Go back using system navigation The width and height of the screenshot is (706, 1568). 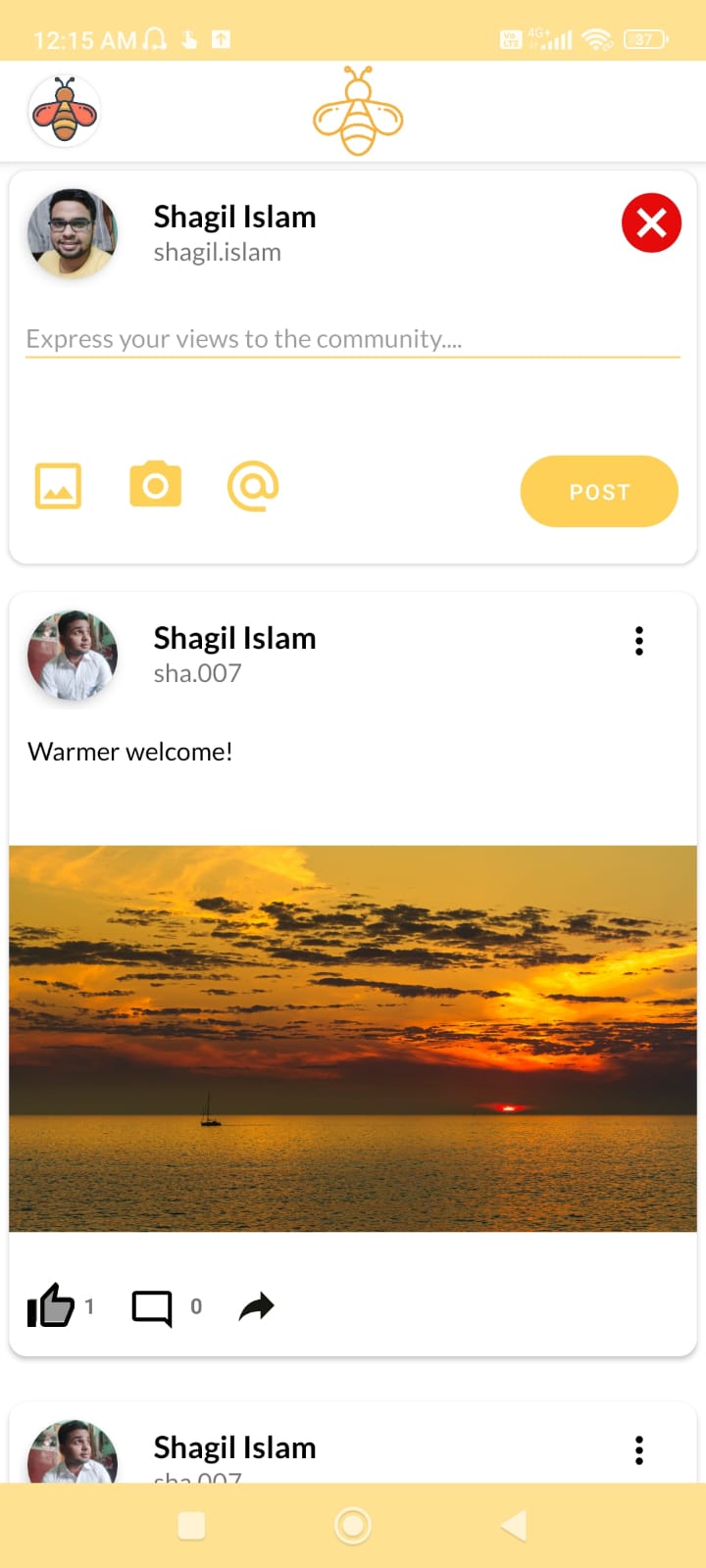click(514, 1525)
